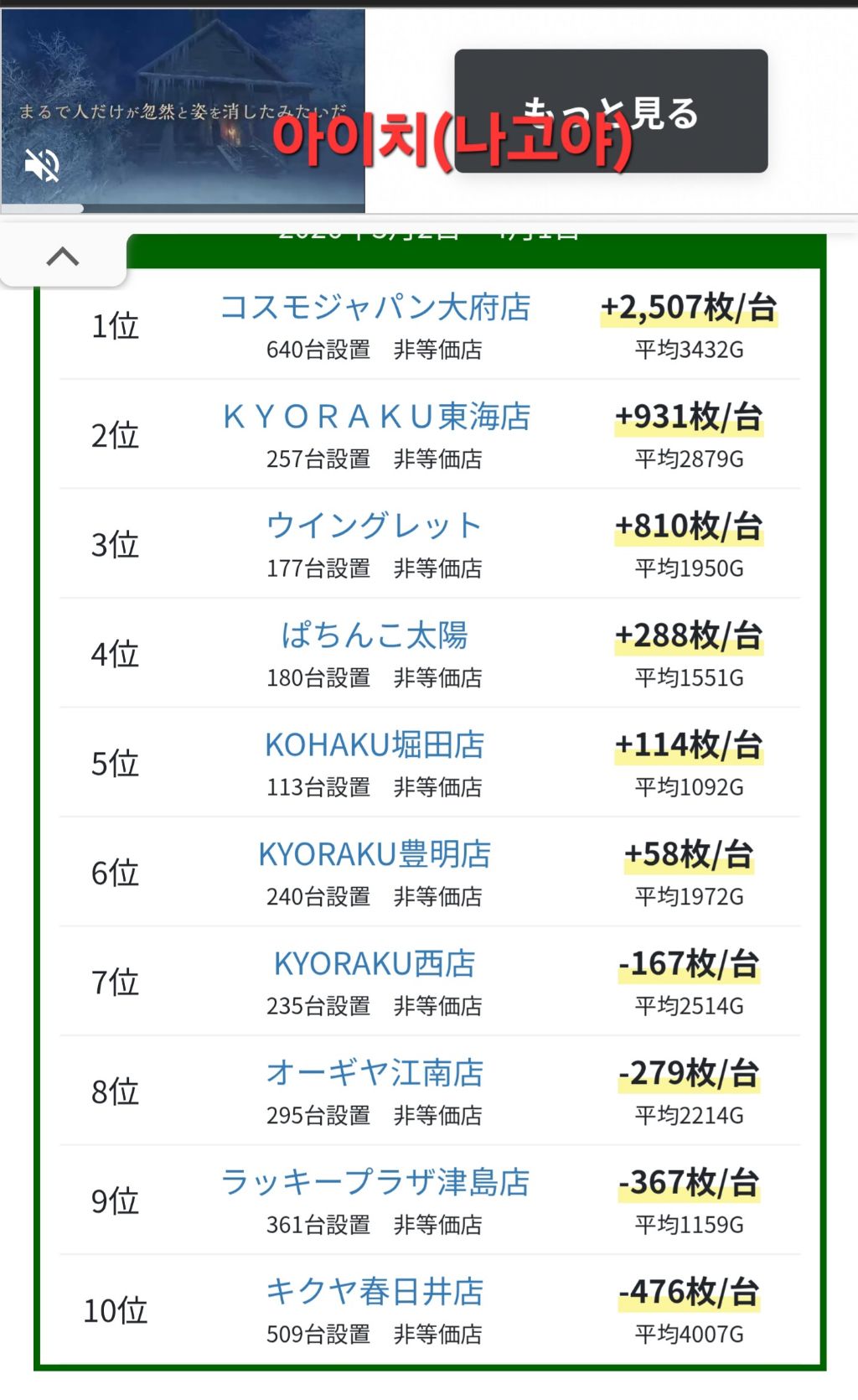Open キクヤ春日井店 link
This screenshot has height=1400, width=858.
375,1292
